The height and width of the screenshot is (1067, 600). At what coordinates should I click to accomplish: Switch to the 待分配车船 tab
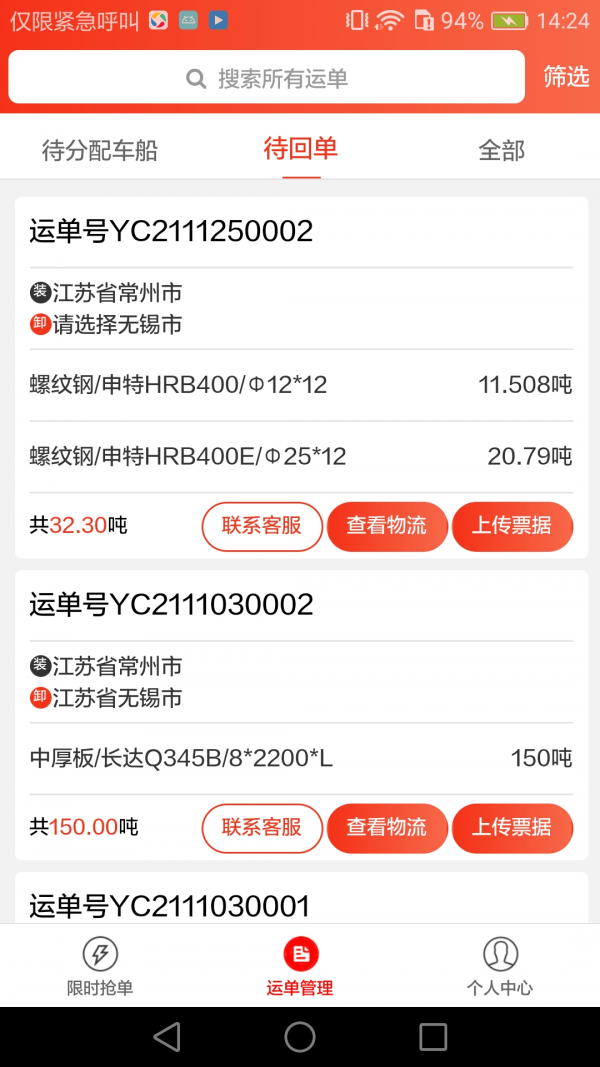[100, 150]
